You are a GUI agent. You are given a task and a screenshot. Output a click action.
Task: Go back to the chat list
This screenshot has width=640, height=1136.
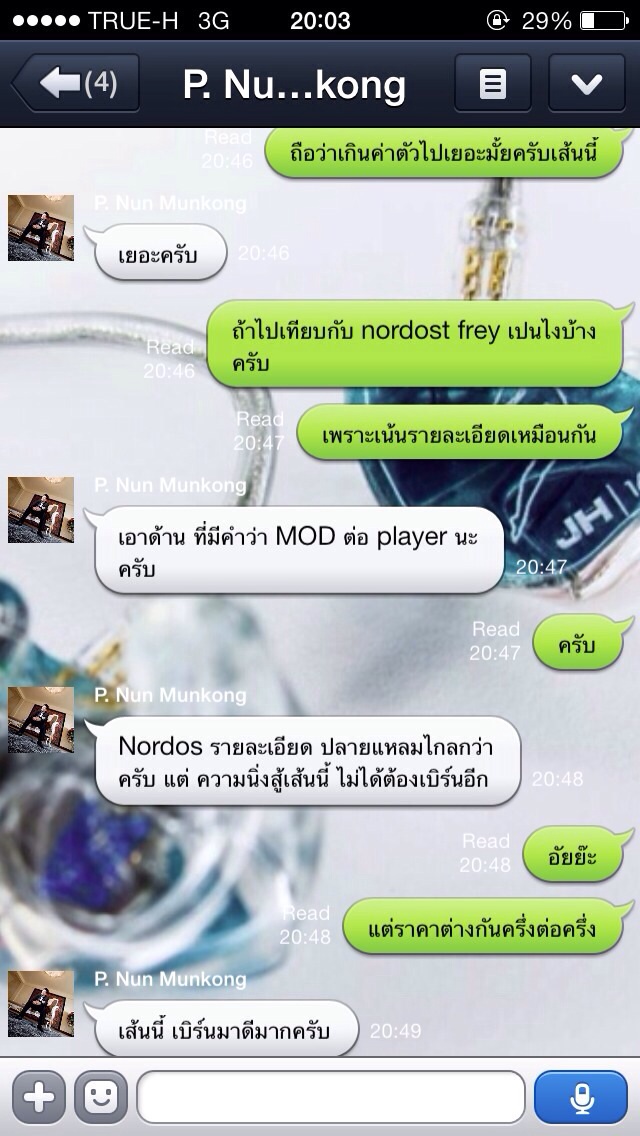click(76, 84)
